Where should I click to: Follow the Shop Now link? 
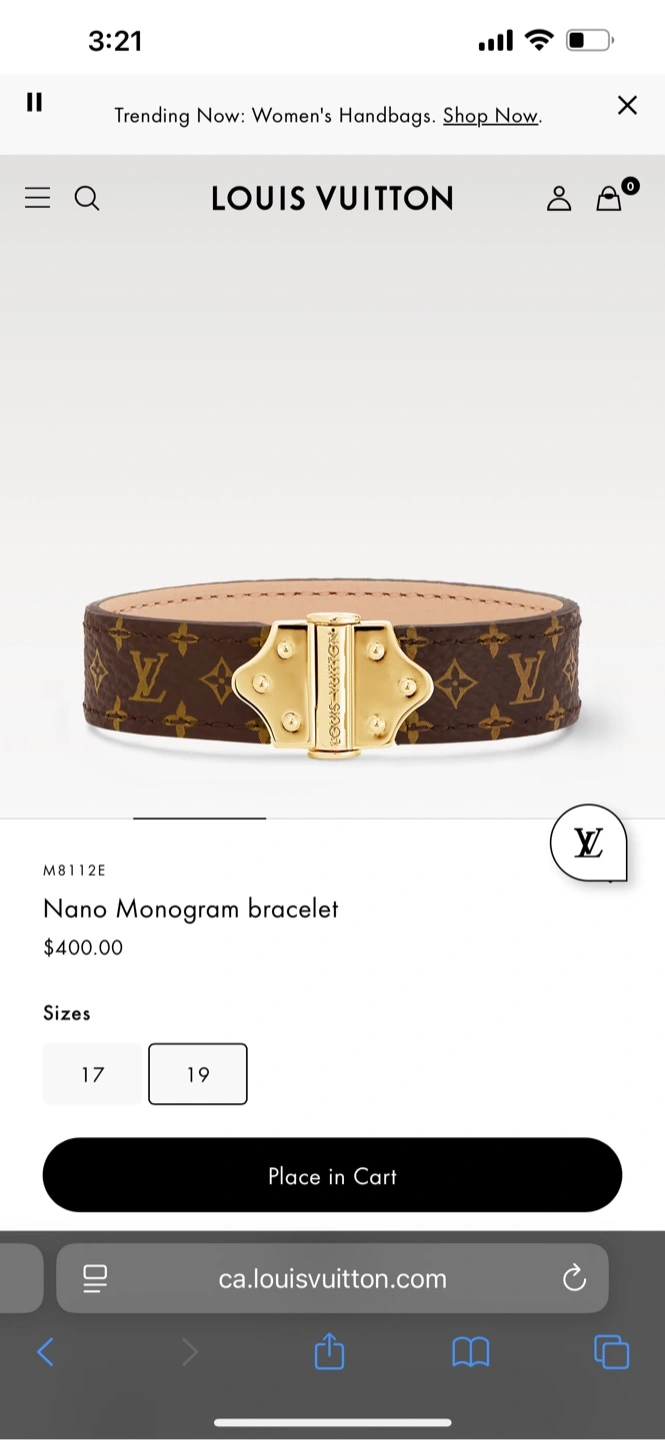pos(491,115)
